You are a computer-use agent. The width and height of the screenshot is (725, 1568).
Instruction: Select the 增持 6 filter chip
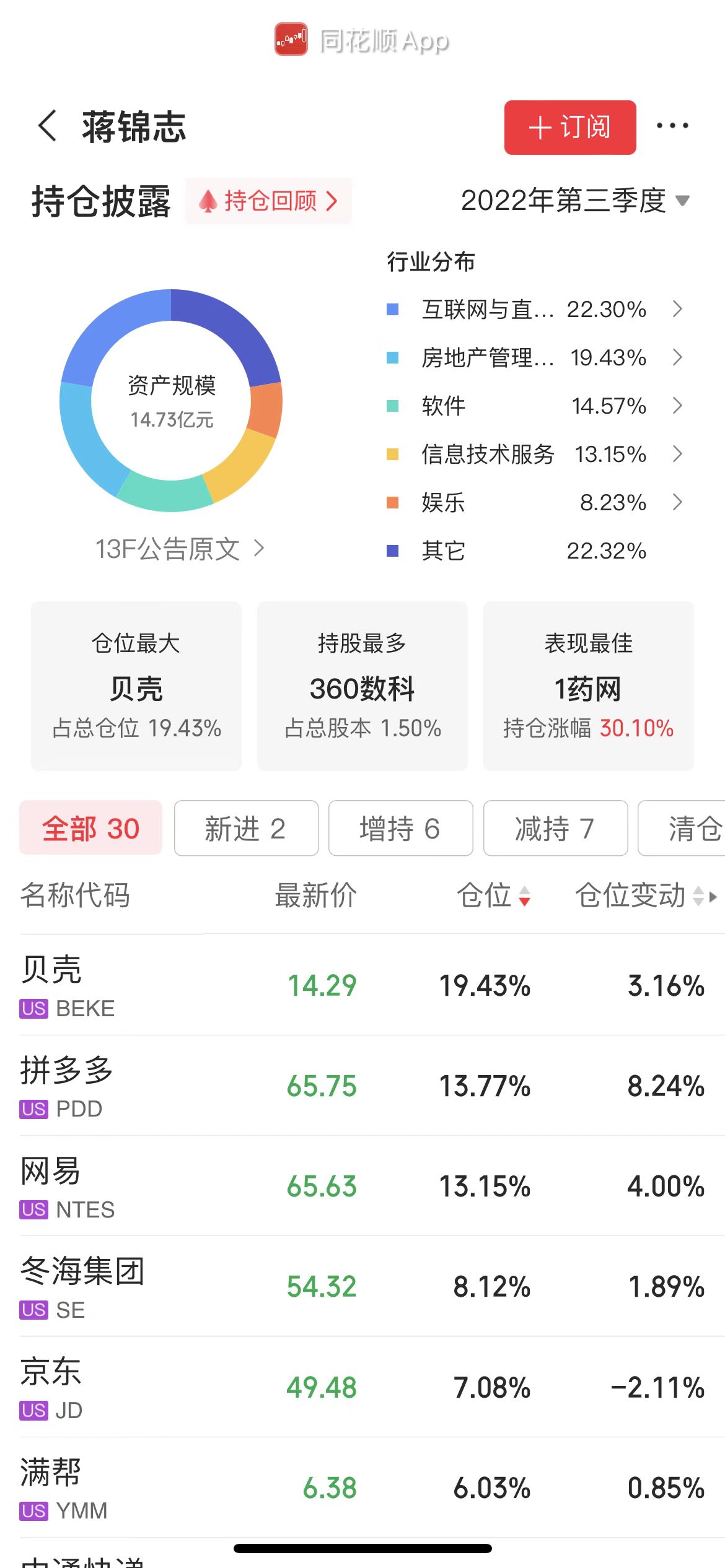[x=400, y=828]
